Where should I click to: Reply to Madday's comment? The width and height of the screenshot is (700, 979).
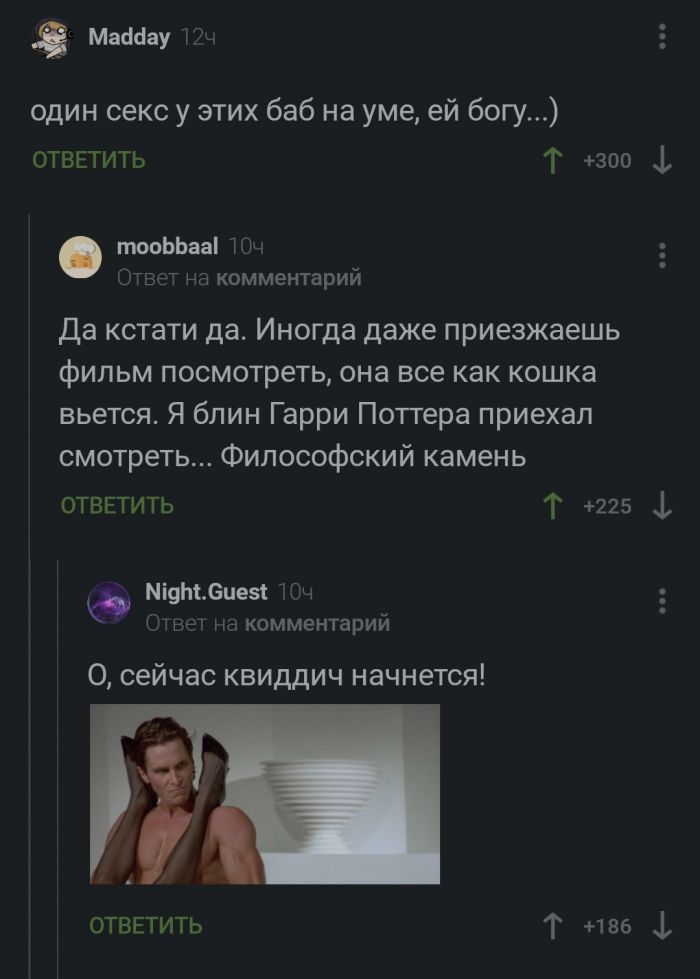pos(89,160)
